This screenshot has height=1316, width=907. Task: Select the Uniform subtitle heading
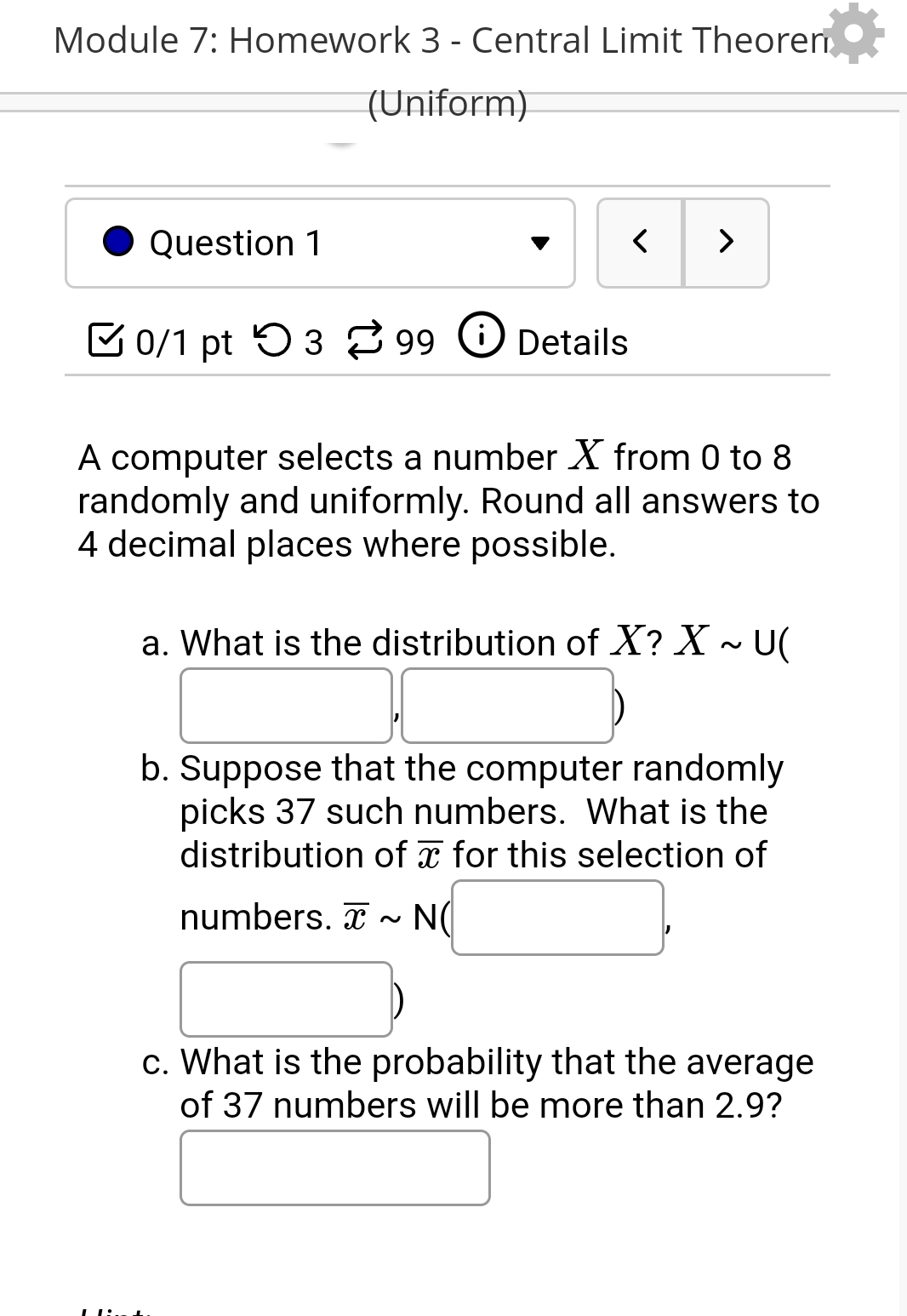point(447,104)
